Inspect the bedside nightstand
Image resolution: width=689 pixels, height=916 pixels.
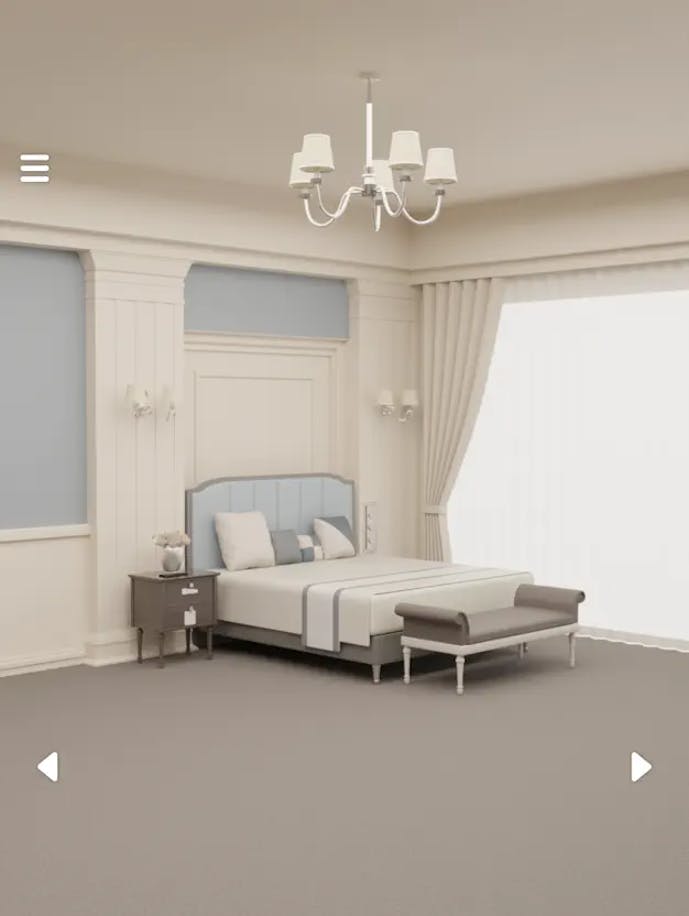click(x=174, y=604)
